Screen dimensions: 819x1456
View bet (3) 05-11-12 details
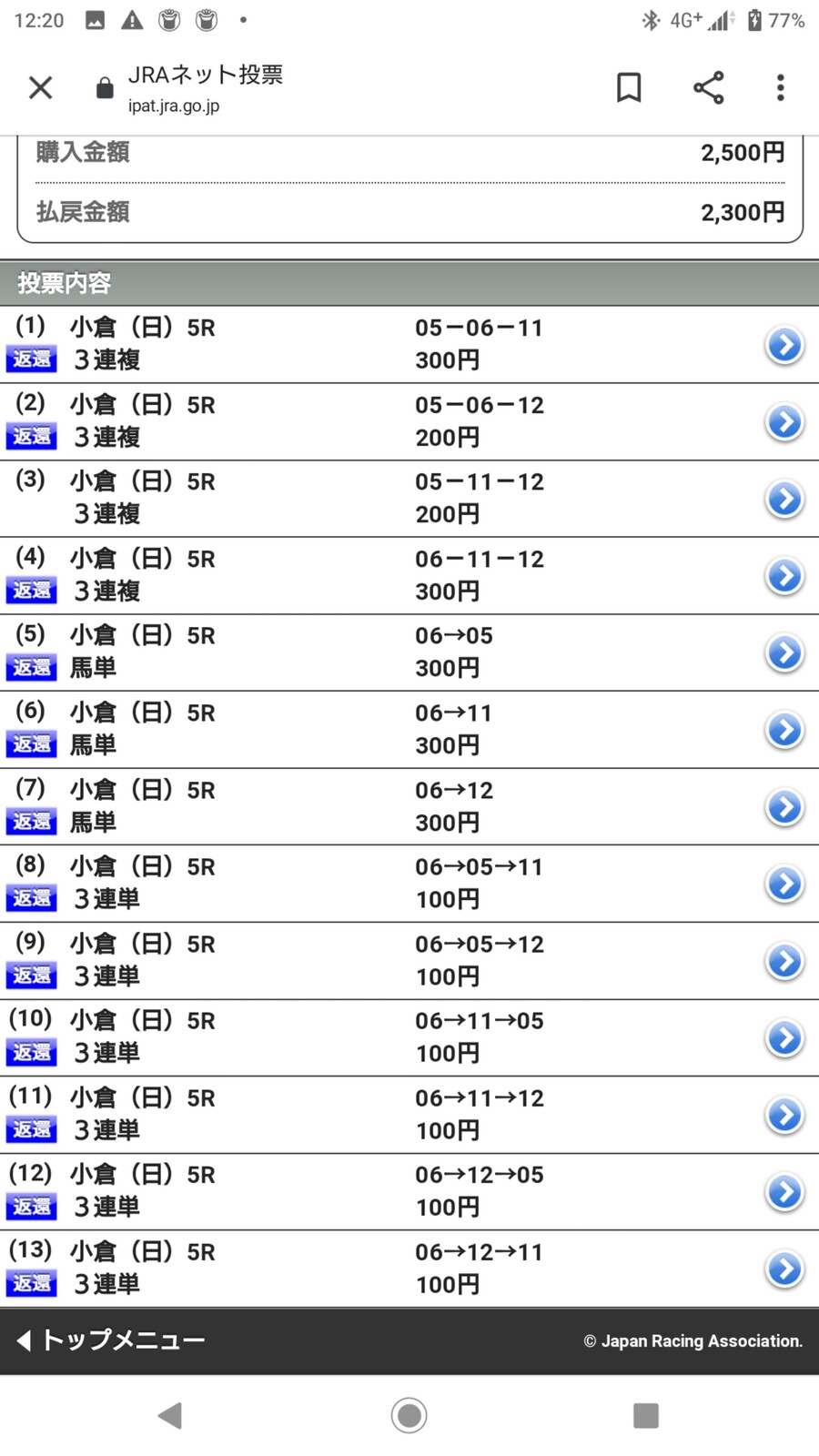(x=784, y=499)
